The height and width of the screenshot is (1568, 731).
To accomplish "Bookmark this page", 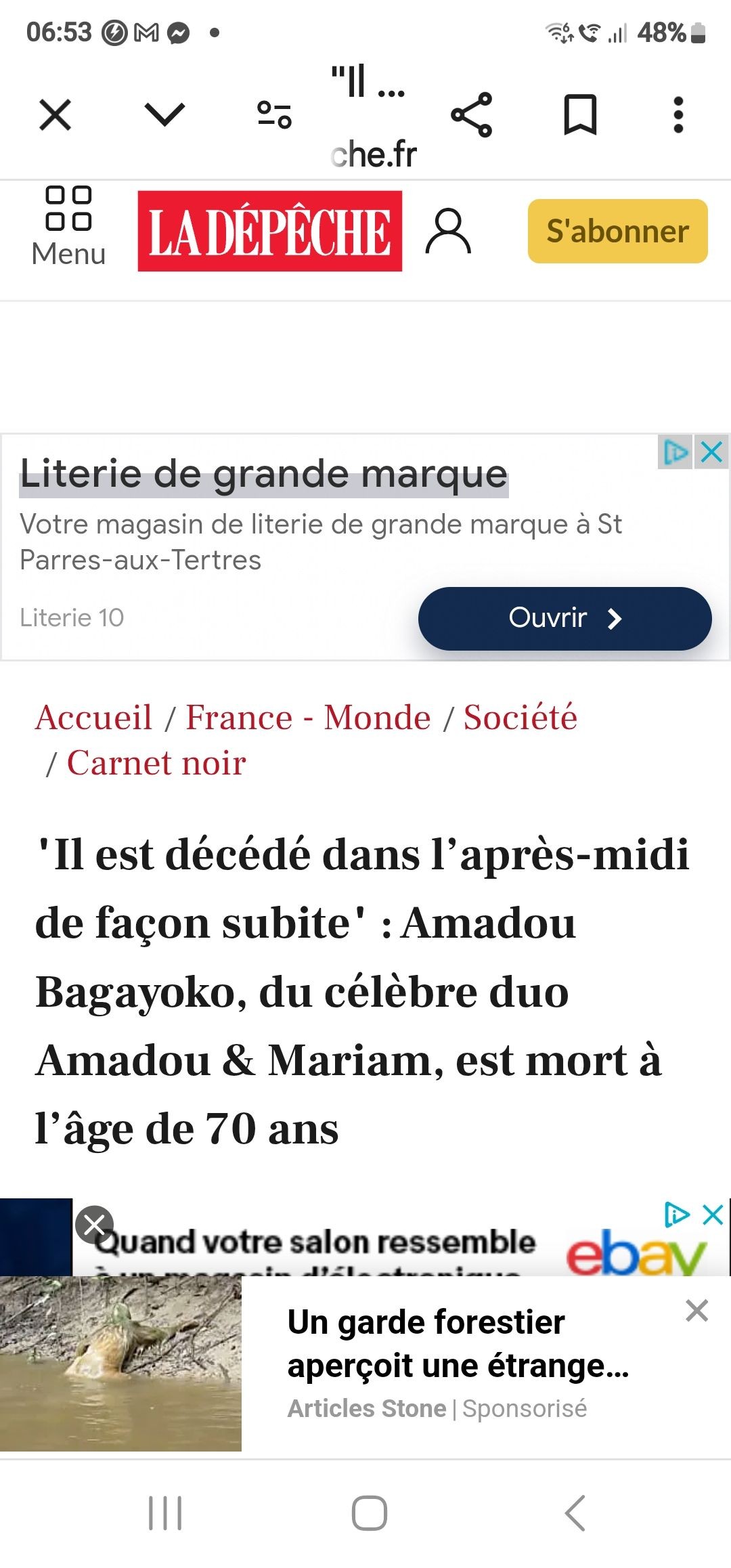I will coord(581,114).
